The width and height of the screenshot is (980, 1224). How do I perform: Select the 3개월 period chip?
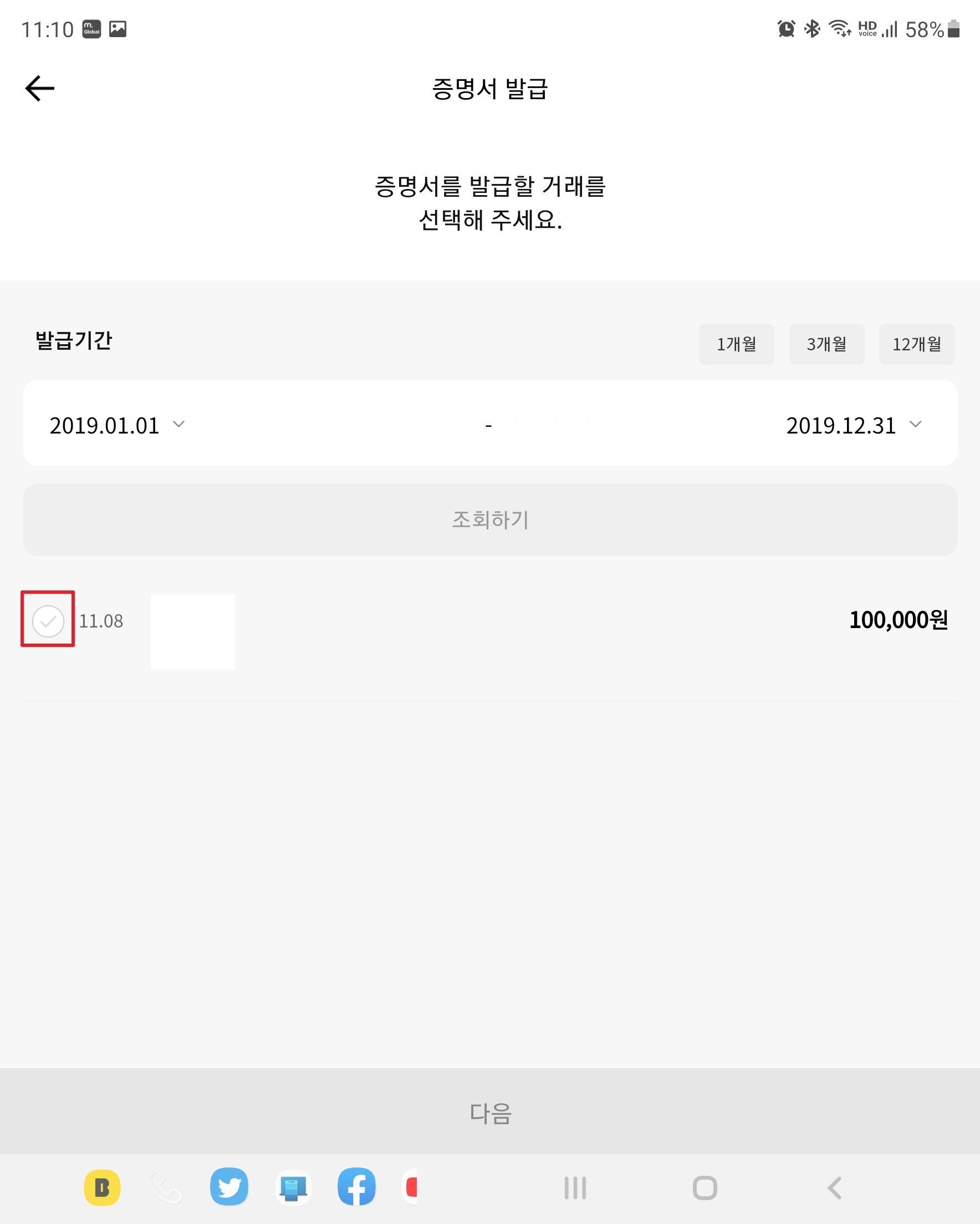pos(826,344)
